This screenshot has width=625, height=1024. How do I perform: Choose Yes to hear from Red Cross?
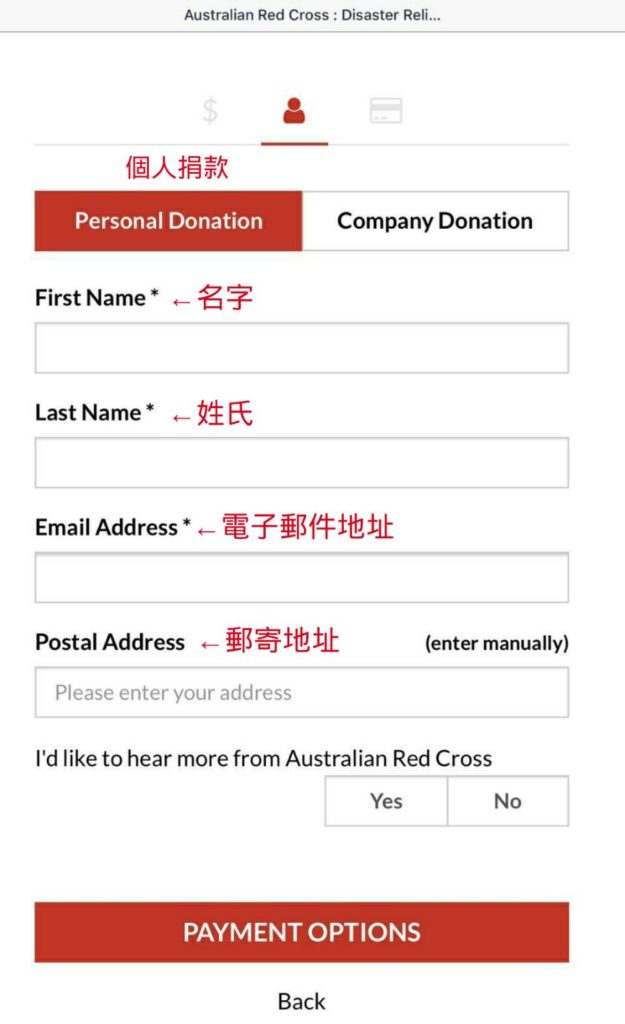pyautogui.click(x=386, y=801)
